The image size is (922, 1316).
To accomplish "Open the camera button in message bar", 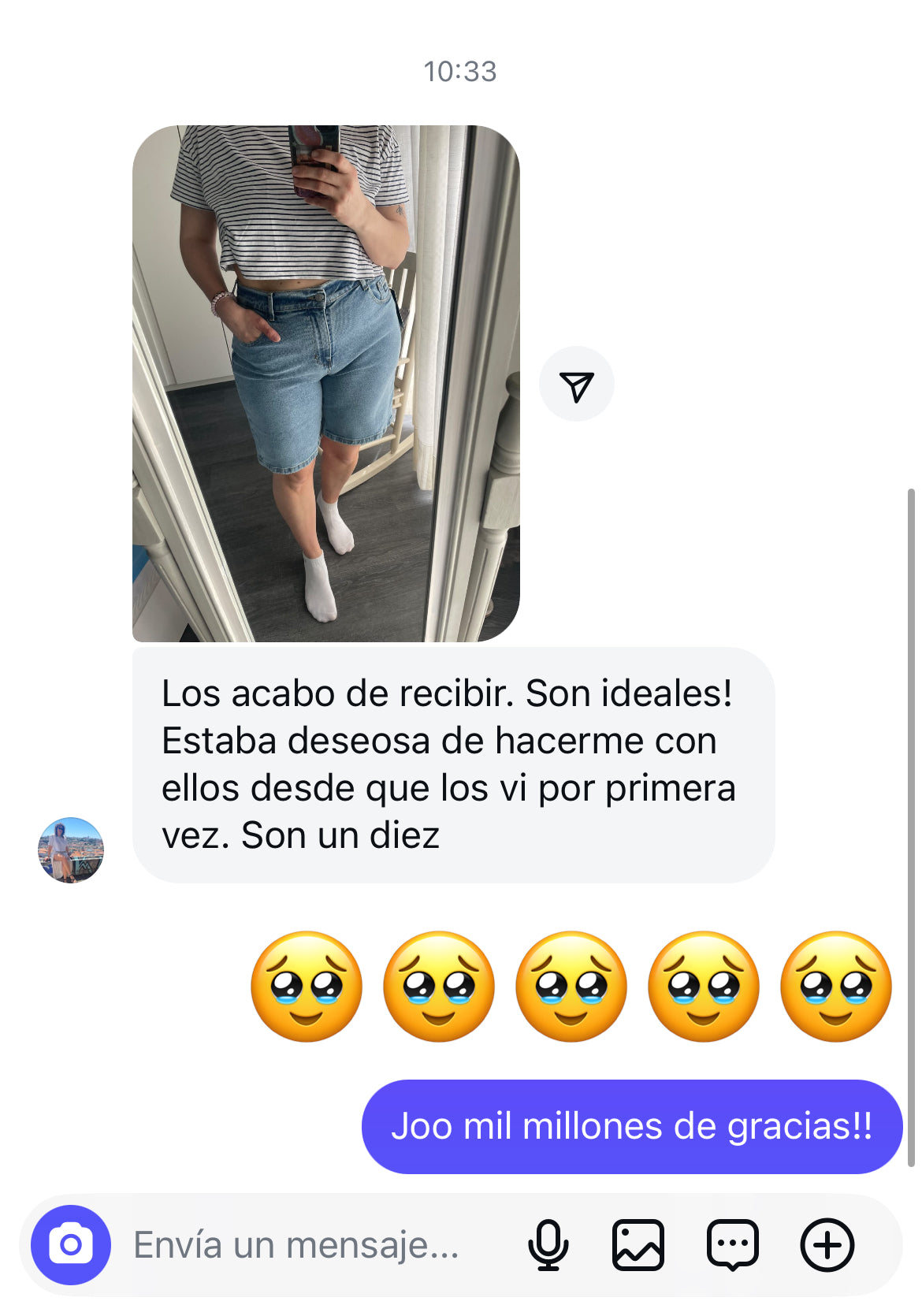I will (x=70, y=1244).
